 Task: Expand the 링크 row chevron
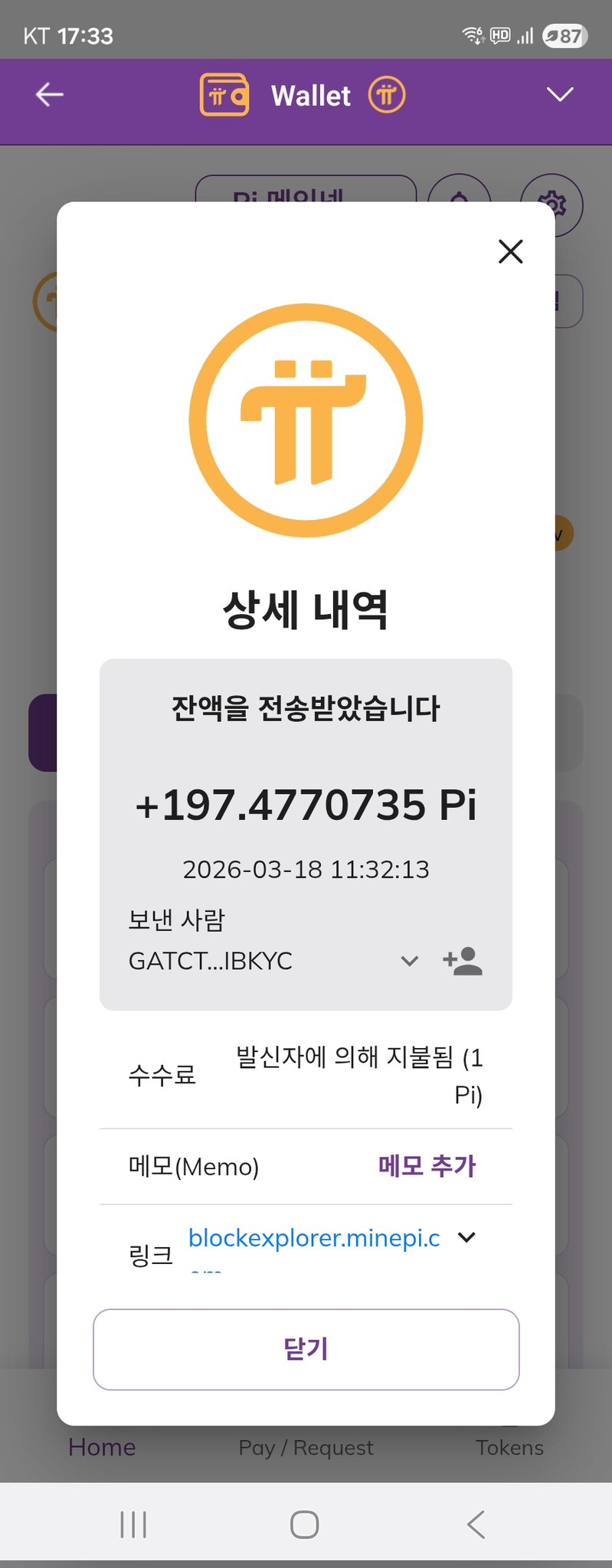(466, 1237)
